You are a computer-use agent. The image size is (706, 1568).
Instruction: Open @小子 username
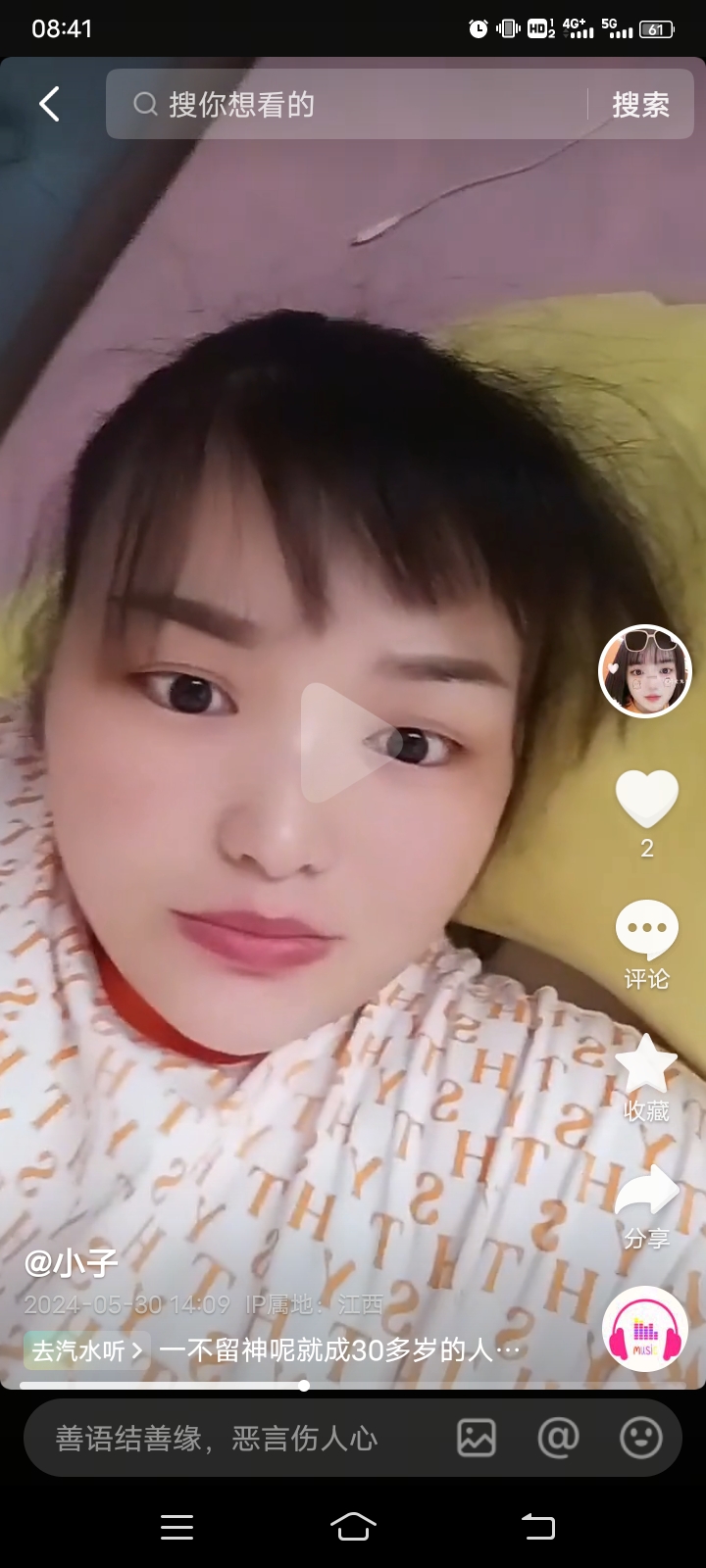click(71, 1262)
